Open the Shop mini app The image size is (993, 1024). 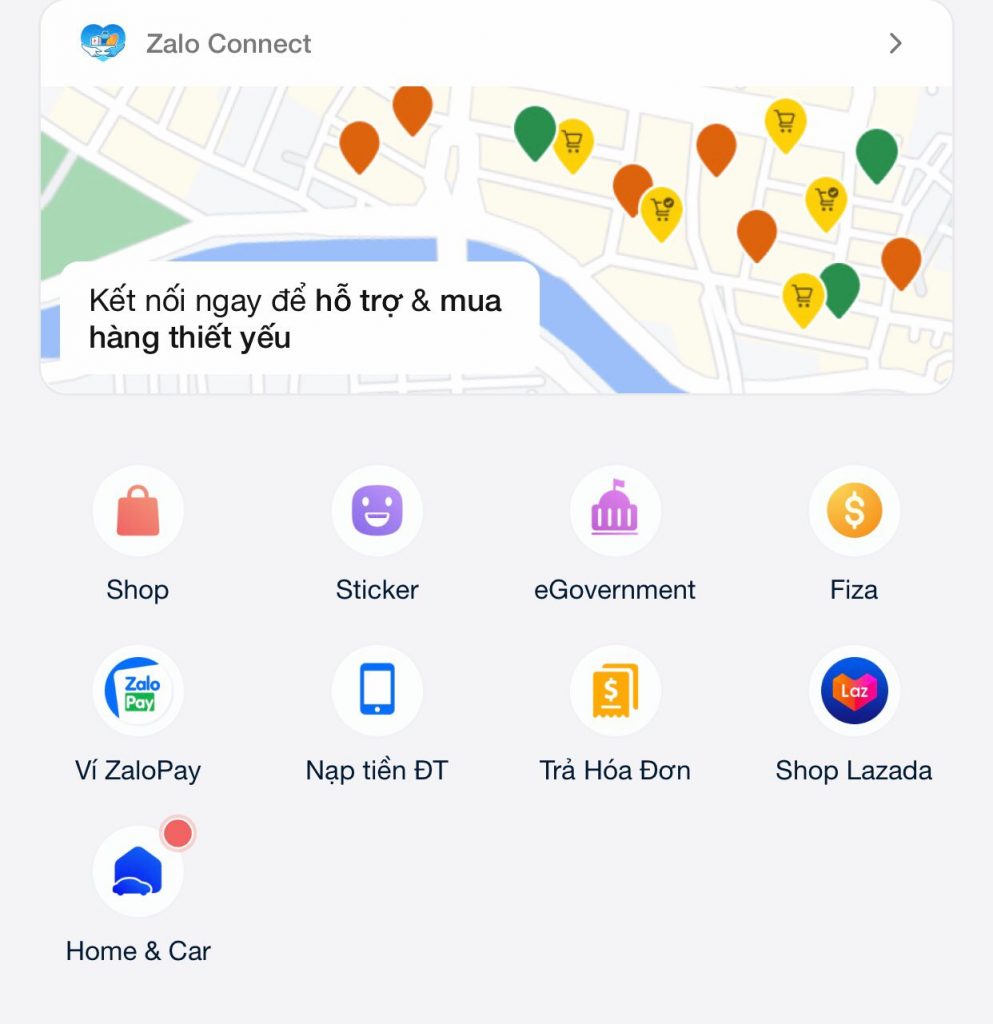coord(138,512)
